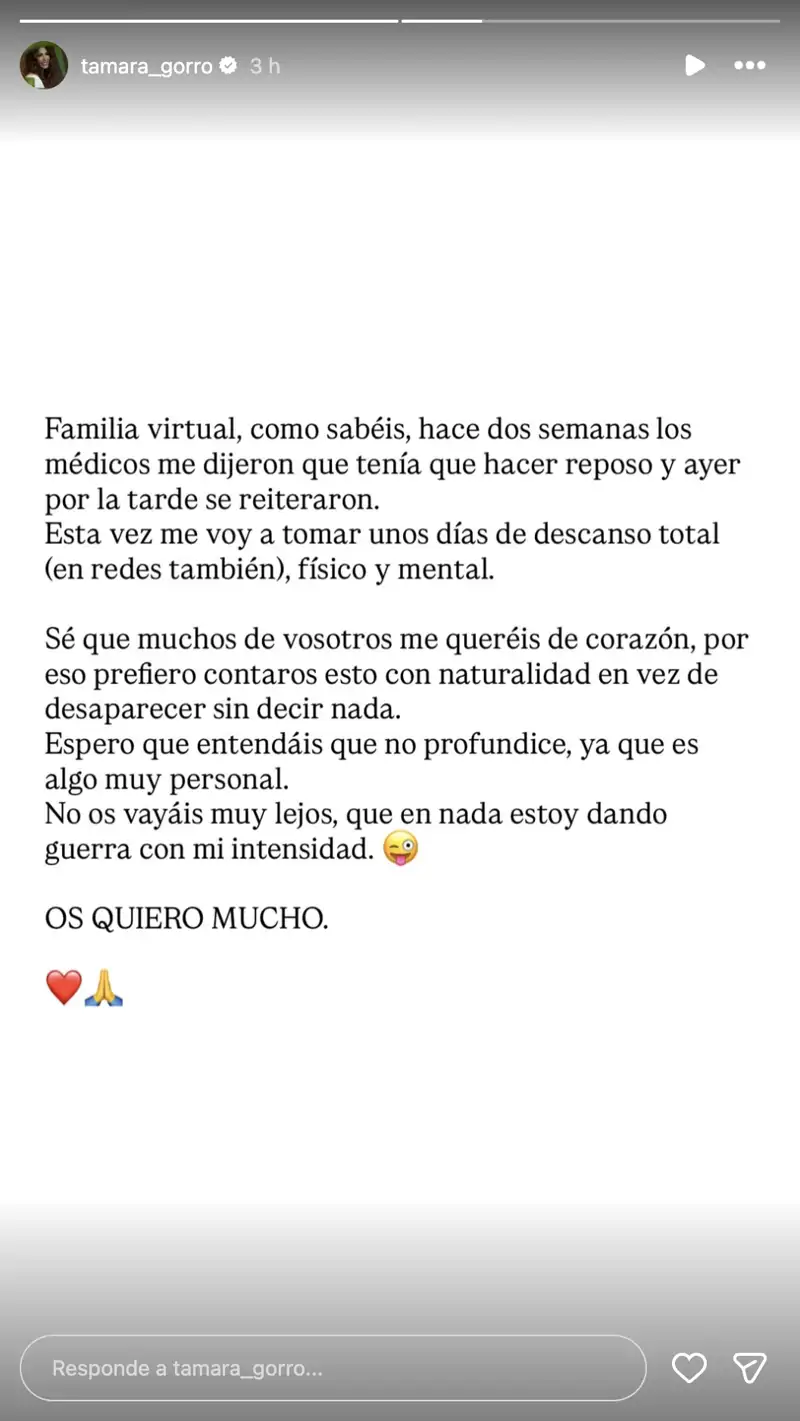This screenshot has width=800, height=1421.
Task: Click the "OS QUIERO MUCHO" text line
Action: [186, 918]
